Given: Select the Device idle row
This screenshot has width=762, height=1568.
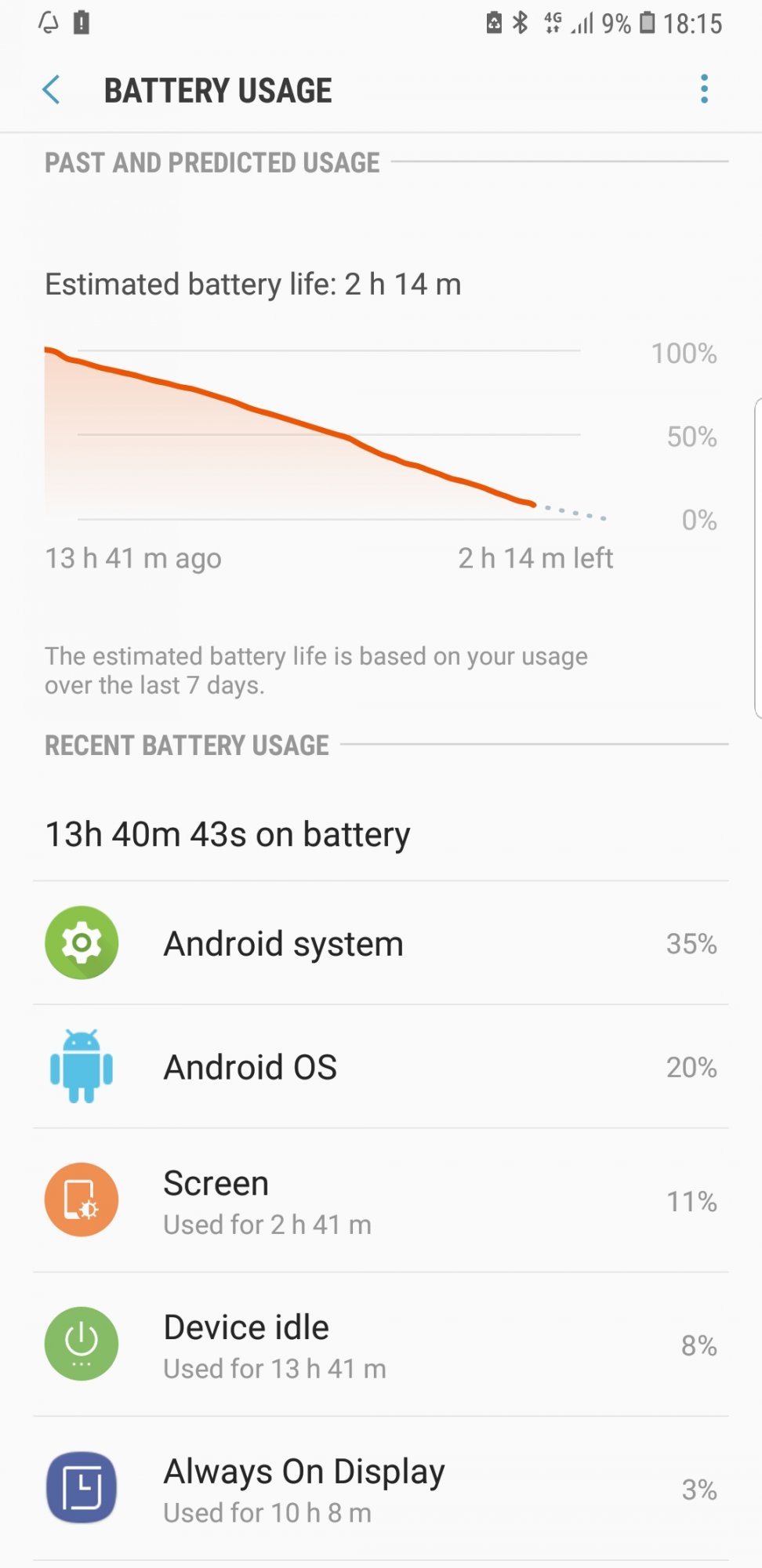Looking at the screenshot, I should pos(381,1345).
